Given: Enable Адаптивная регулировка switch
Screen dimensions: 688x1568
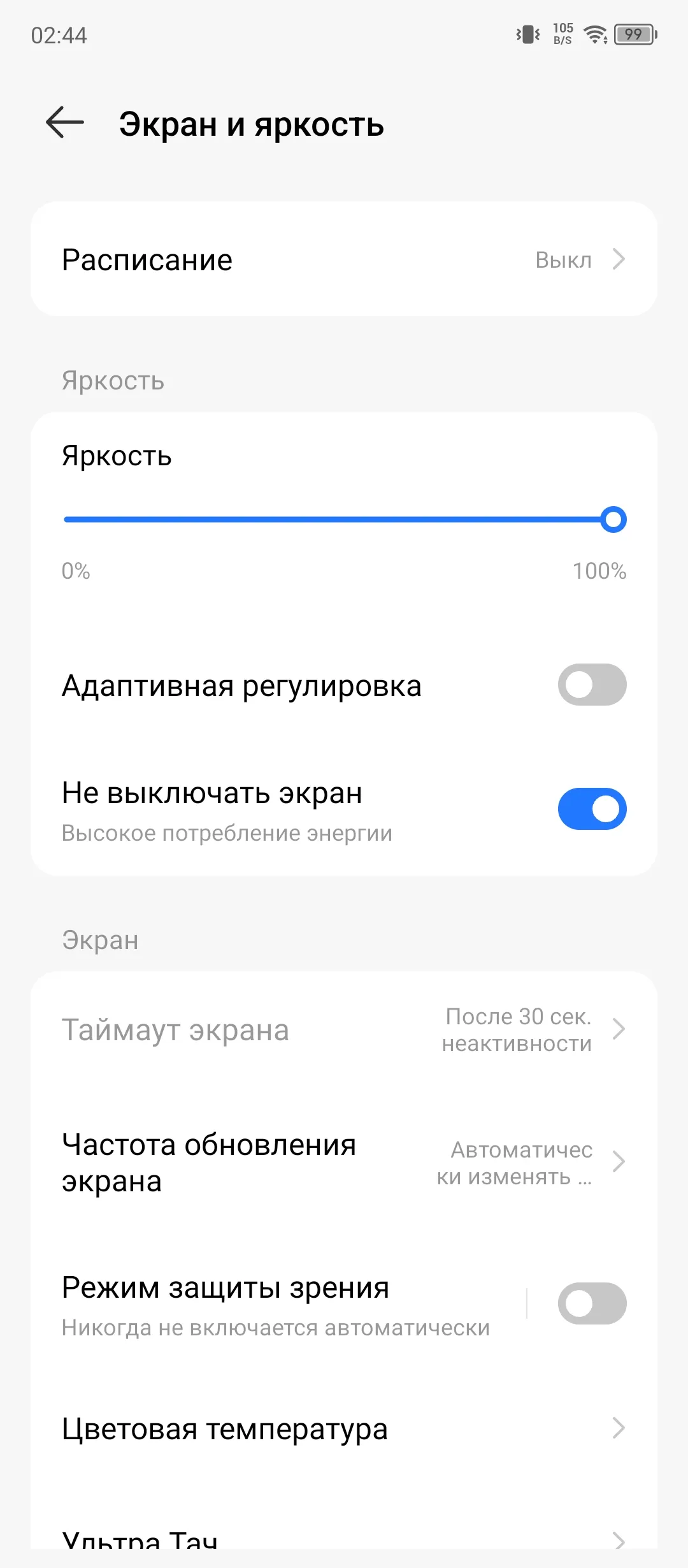Looking at the screenshot, I should click(x=592, y=685).
